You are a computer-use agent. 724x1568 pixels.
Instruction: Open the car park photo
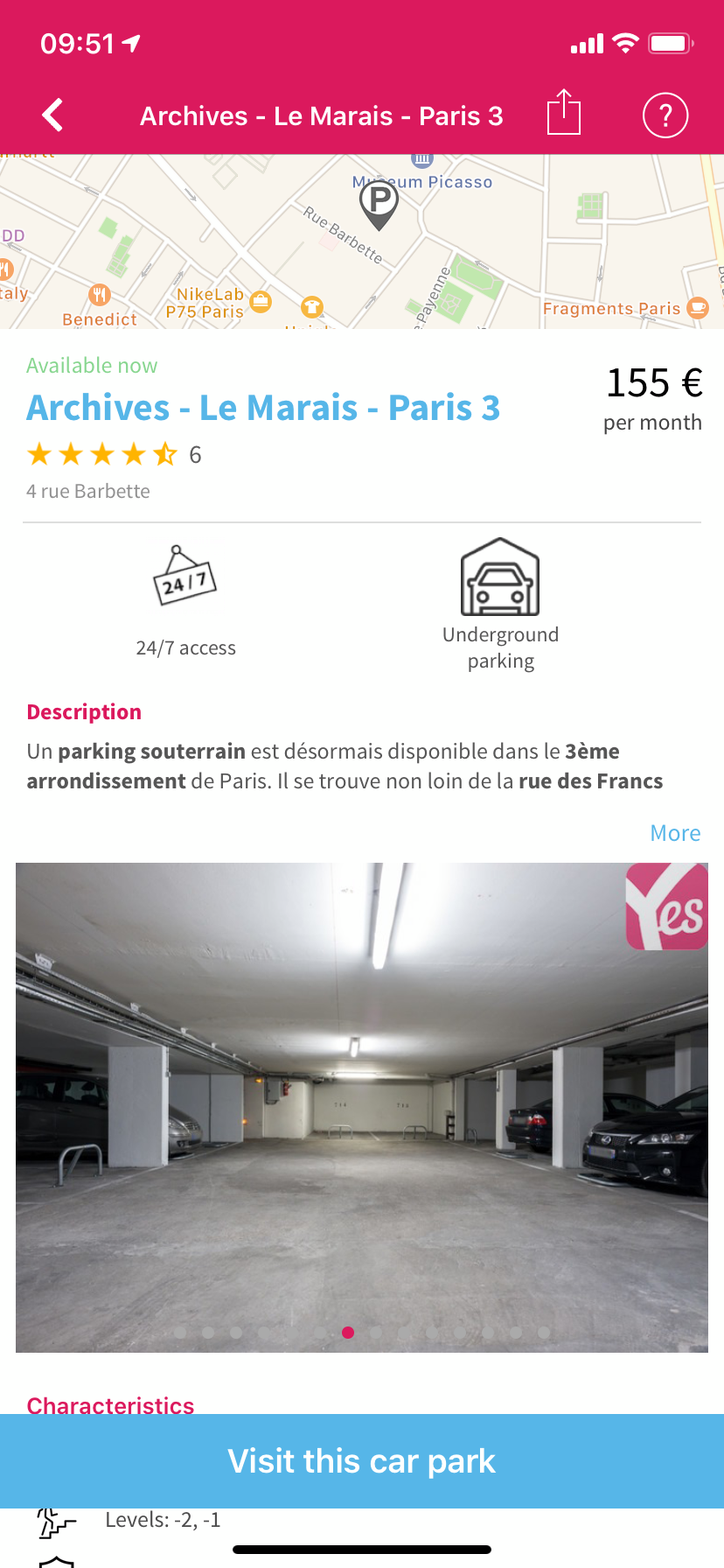pos(362,1108)
